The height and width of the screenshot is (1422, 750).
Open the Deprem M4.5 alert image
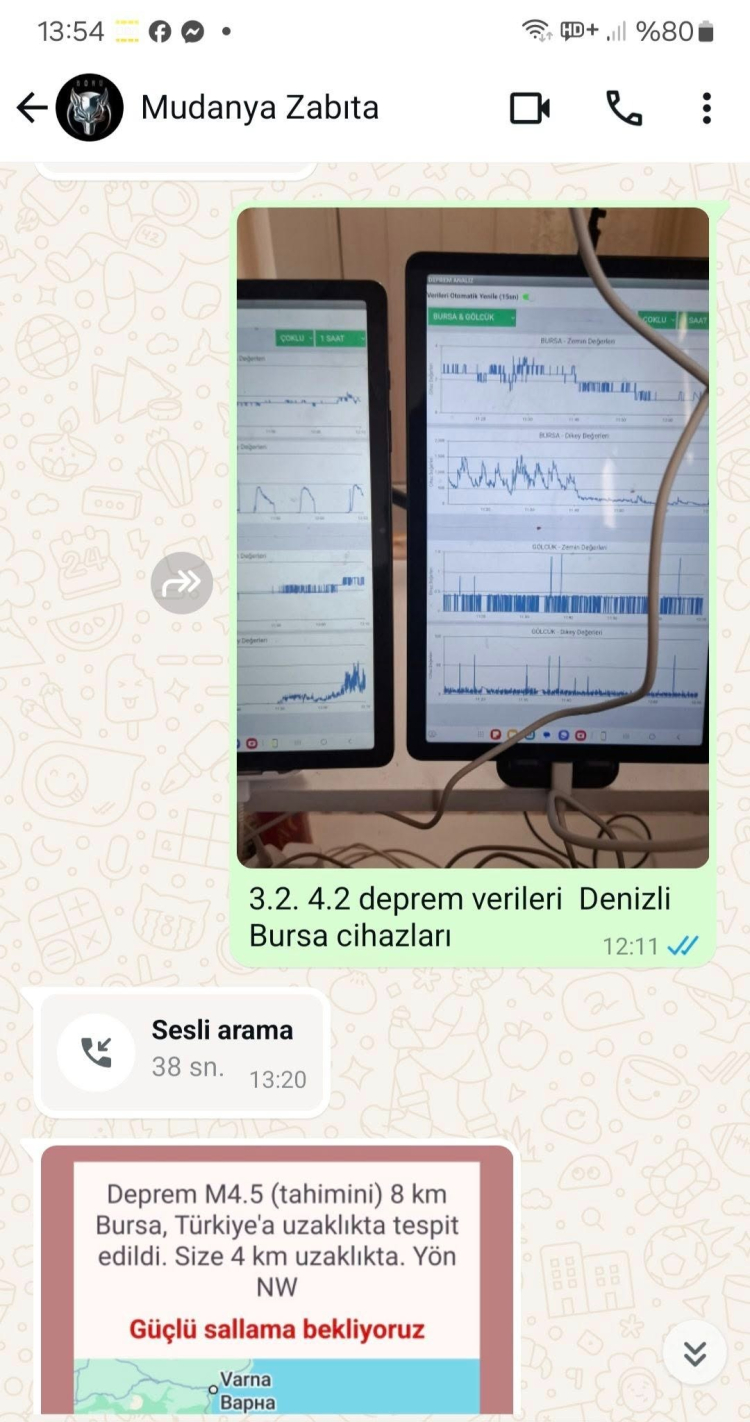276,1280
